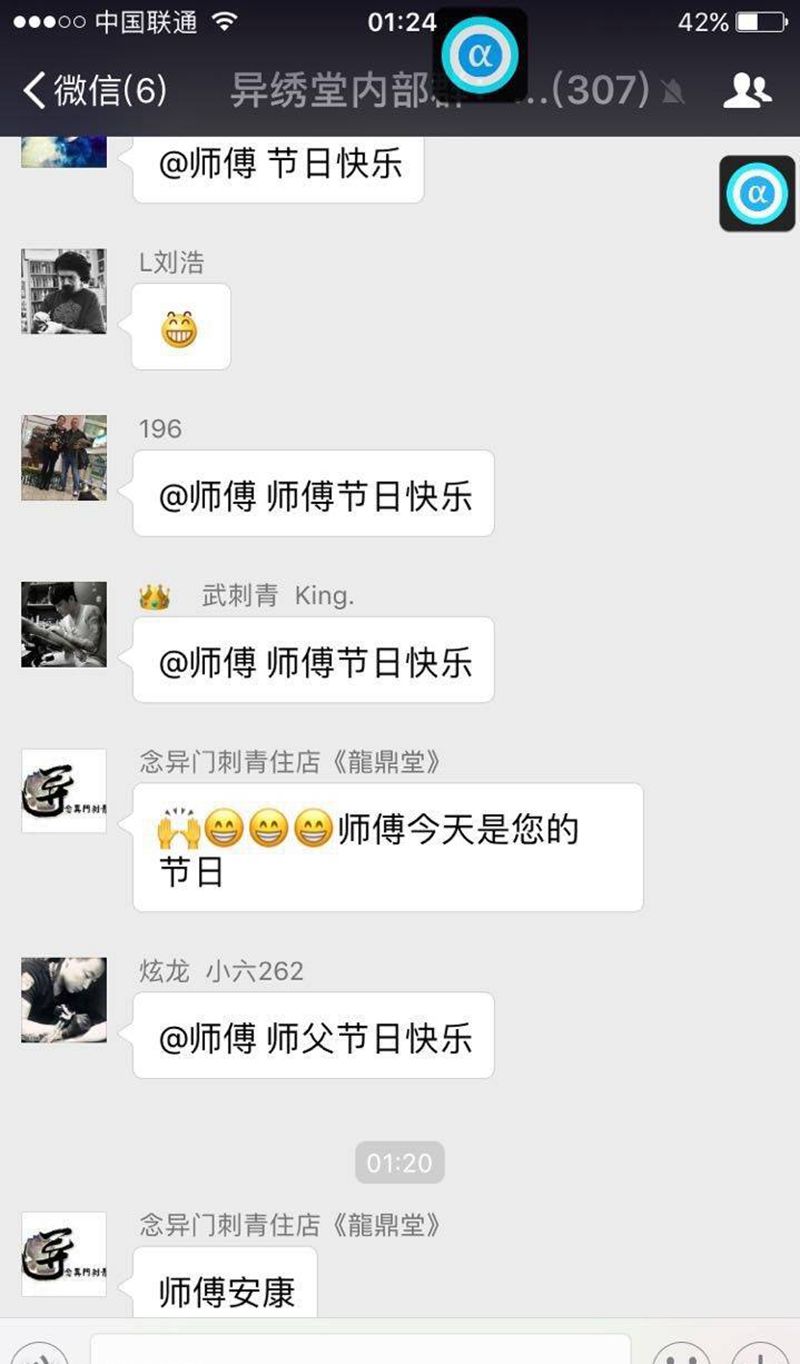The width and height of the screenshot is (800, 1364).
Task: Tap 武刺青 King.'s avatar
Action: pos(64,624)
